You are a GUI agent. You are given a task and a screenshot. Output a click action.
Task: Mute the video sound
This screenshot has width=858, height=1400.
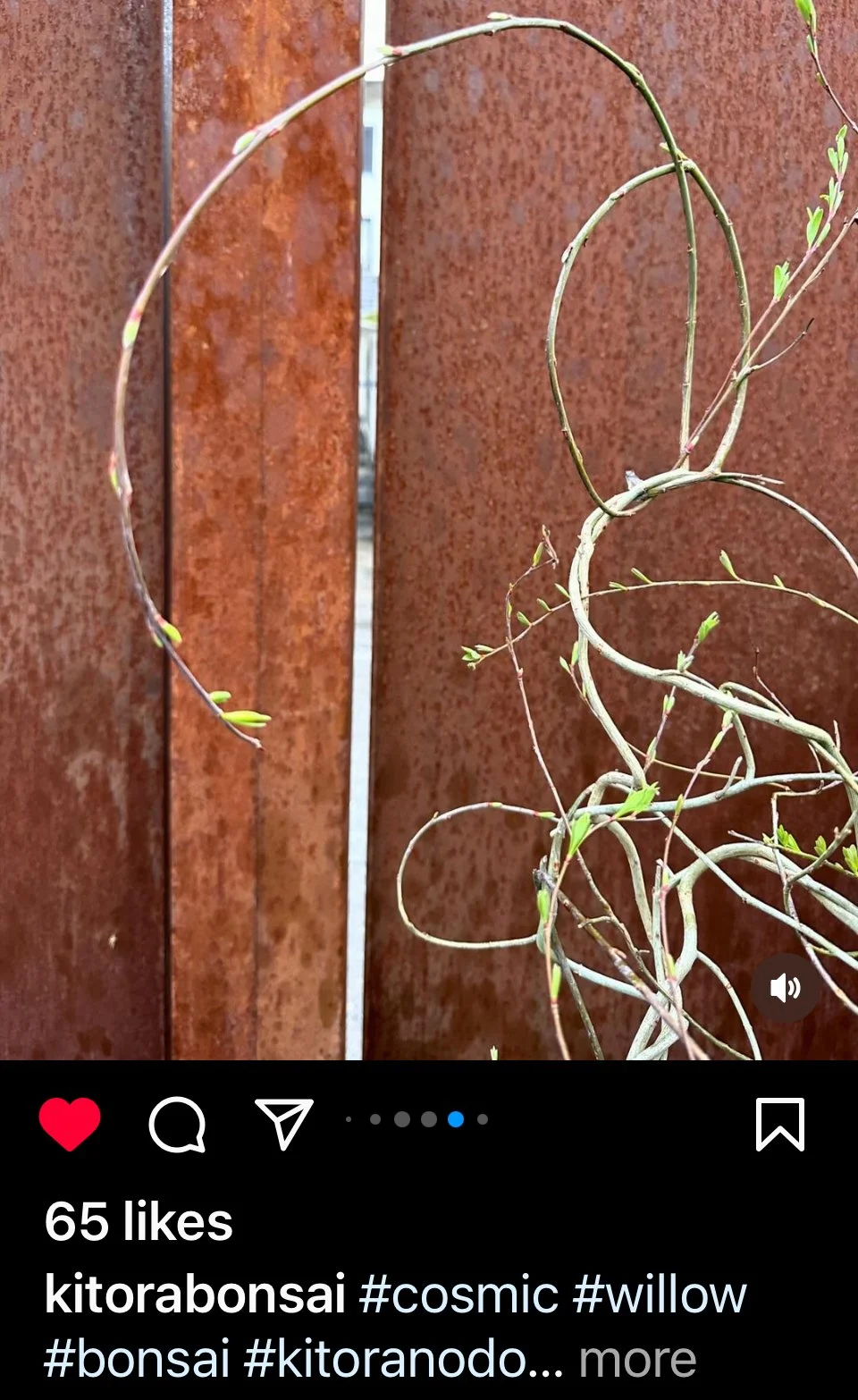(785, 988)
